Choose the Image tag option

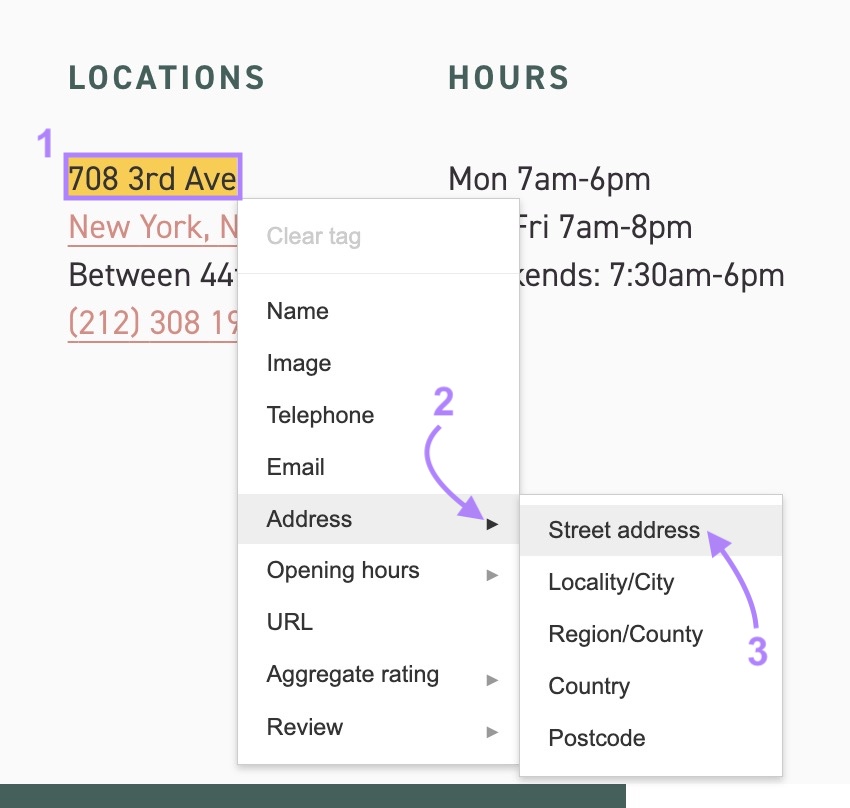(299, 363)
